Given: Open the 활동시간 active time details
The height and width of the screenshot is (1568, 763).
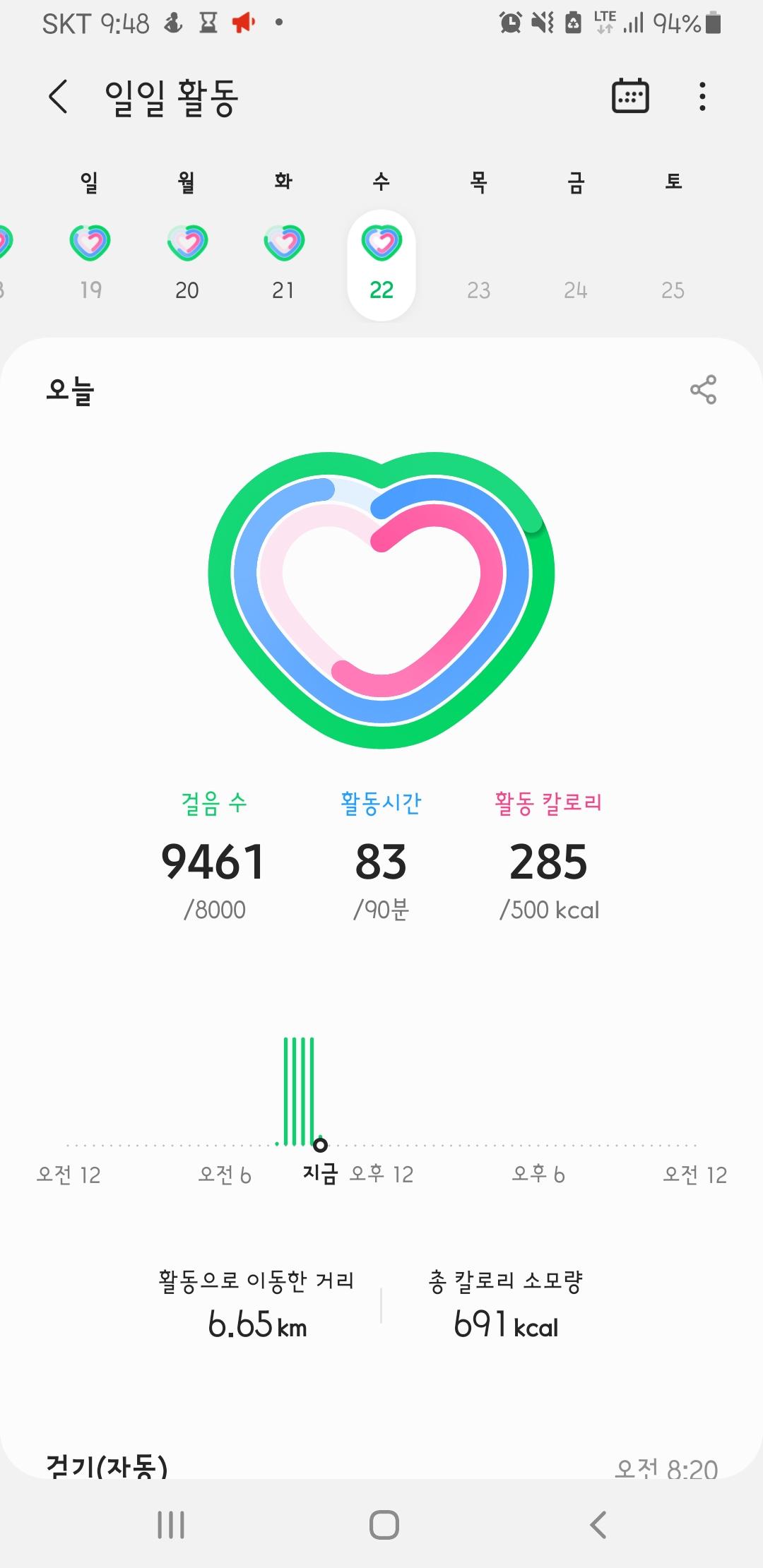Looking at the screenshot, I should pos(381,862).
